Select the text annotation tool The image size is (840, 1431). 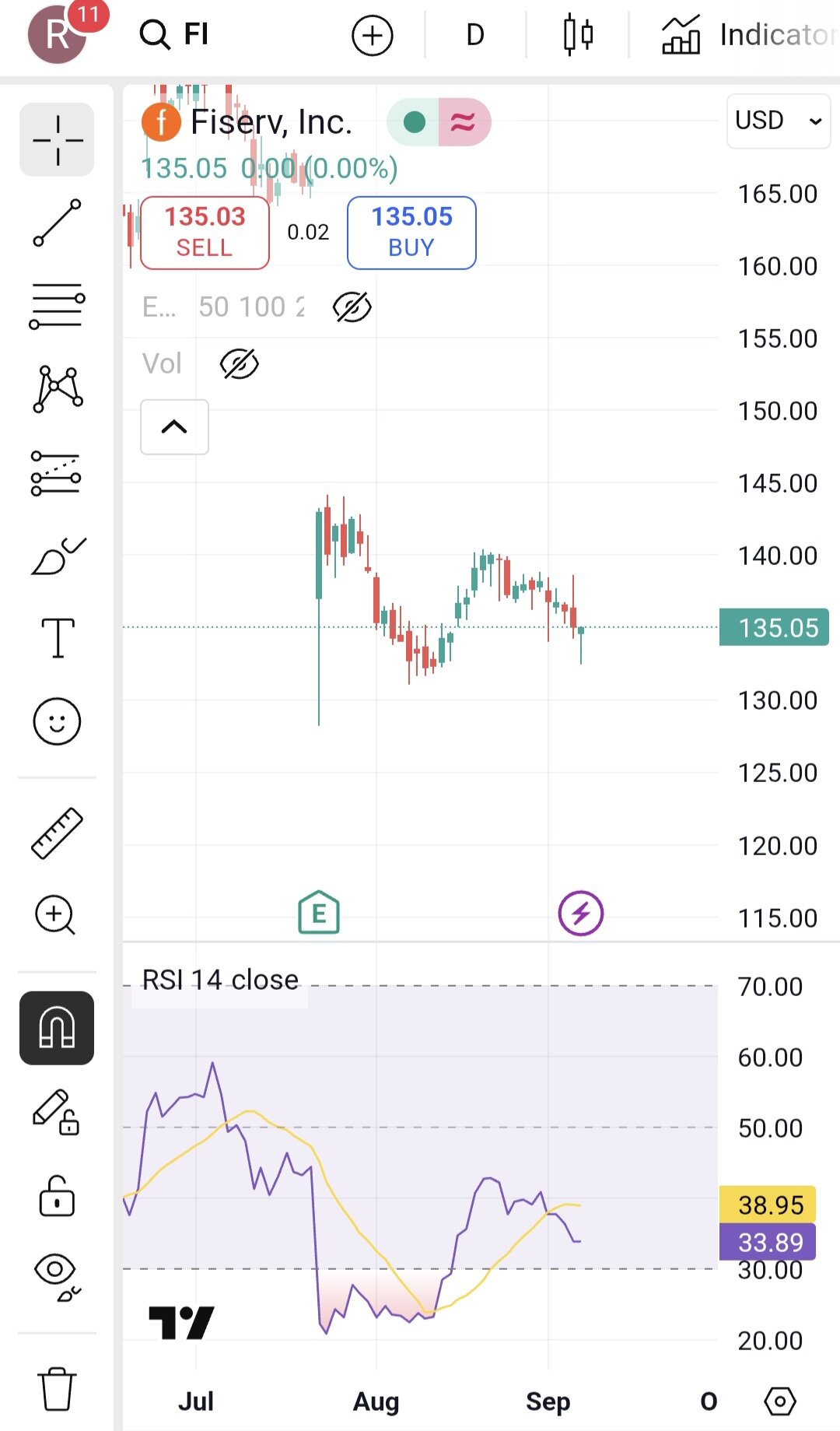[57, 638]
